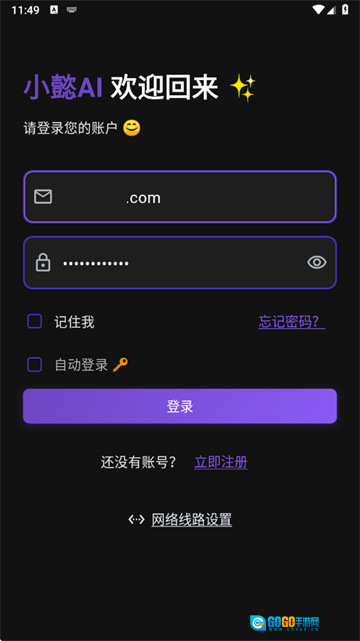Check the 记住我 checkbox
Image resolution: width=360 pixels, height=641 pixels.
click(x=35, y=322)
